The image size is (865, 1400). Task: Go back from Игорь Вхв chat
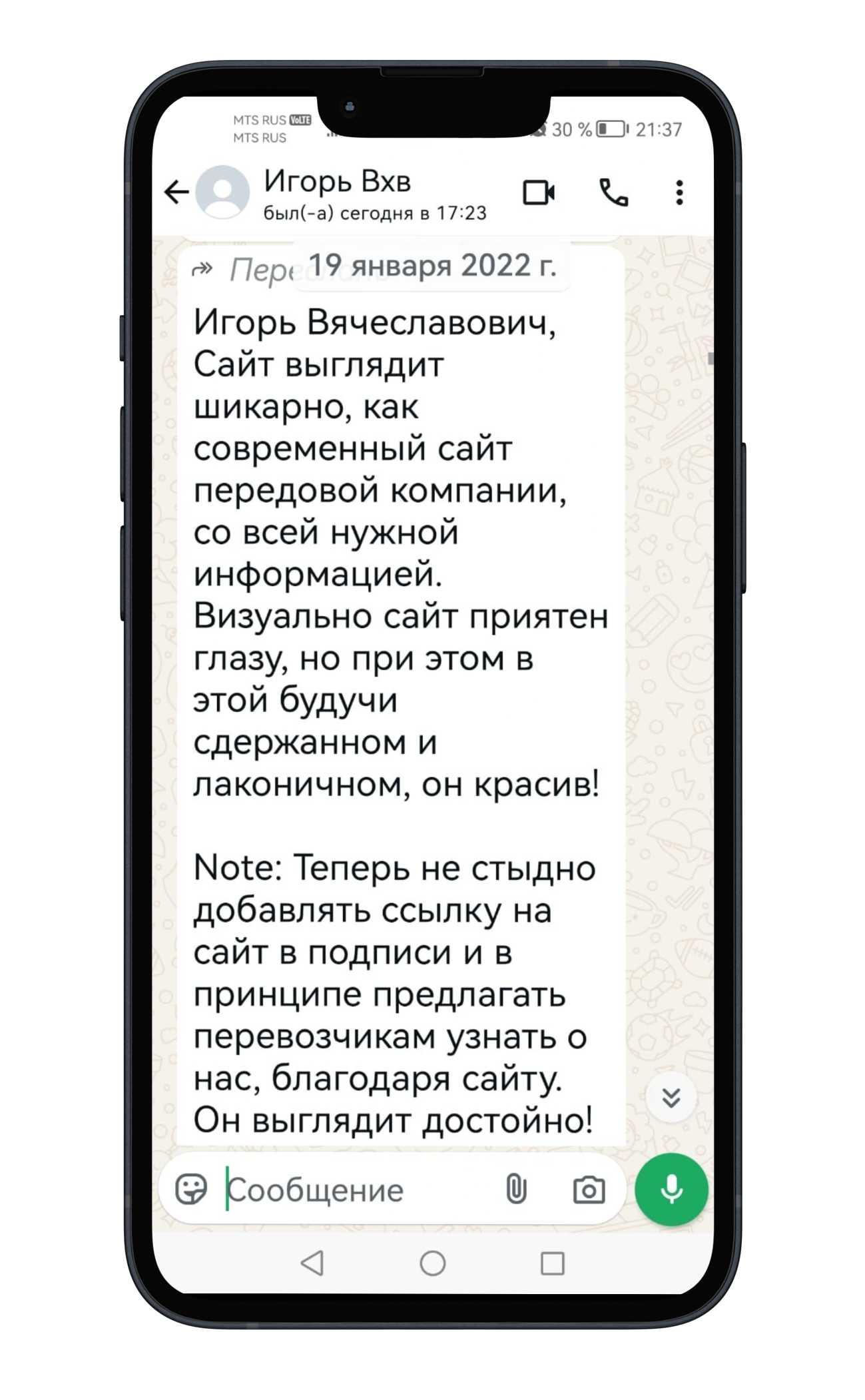pos(177,192)
